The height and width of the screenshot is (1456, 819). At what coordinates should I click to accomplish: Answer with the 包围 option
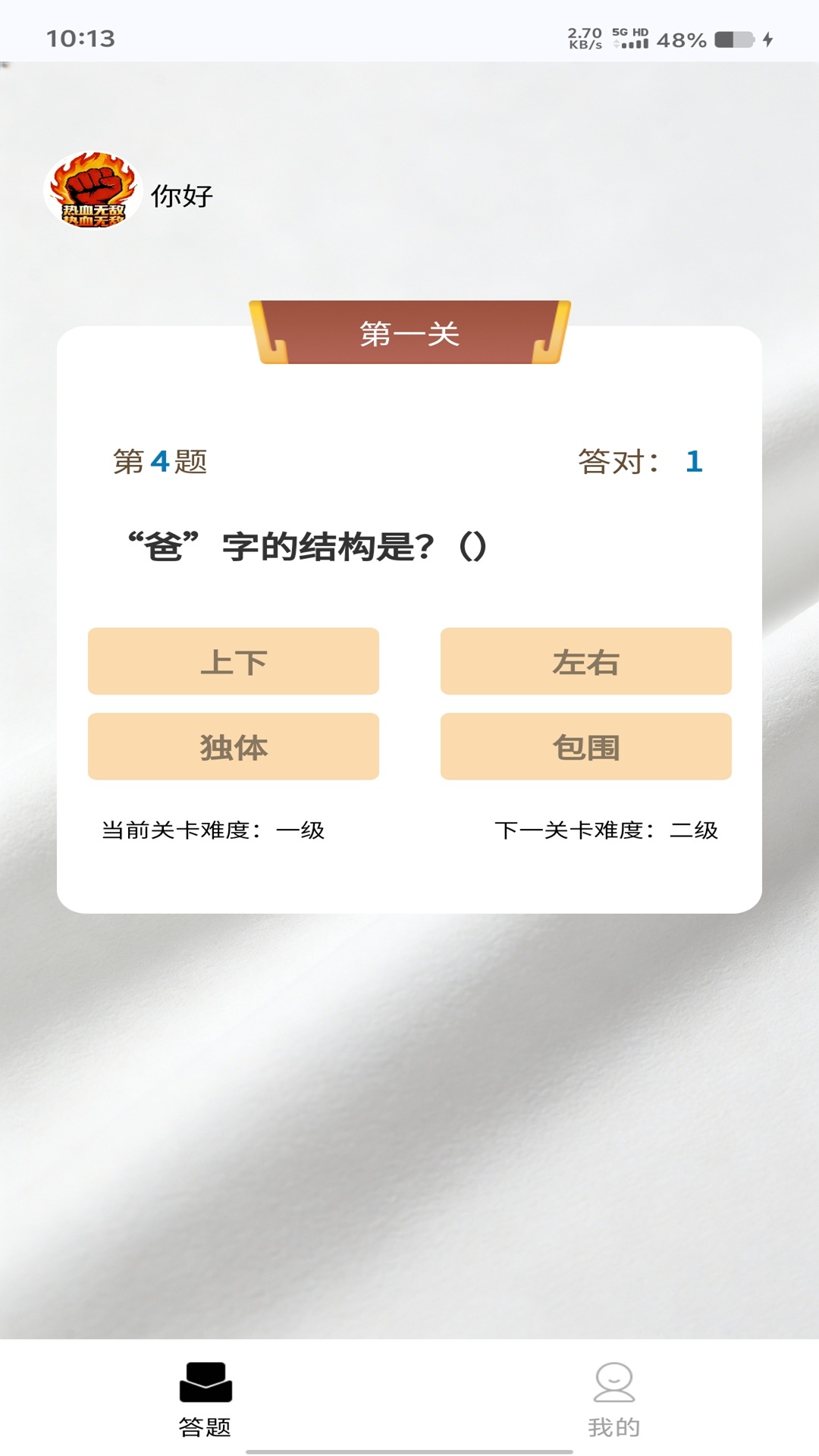pyautogui.click(x=585, y=747)
